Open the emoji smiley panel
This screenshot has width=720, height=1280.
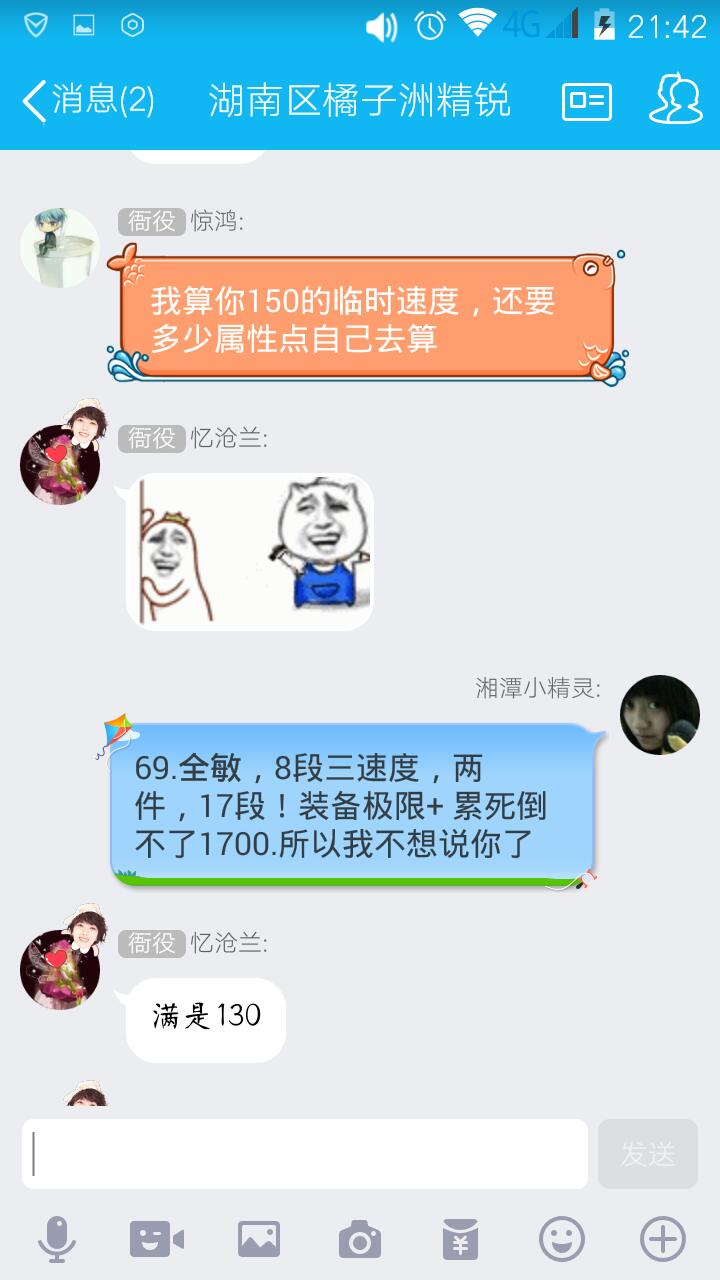coord(562,1240)
